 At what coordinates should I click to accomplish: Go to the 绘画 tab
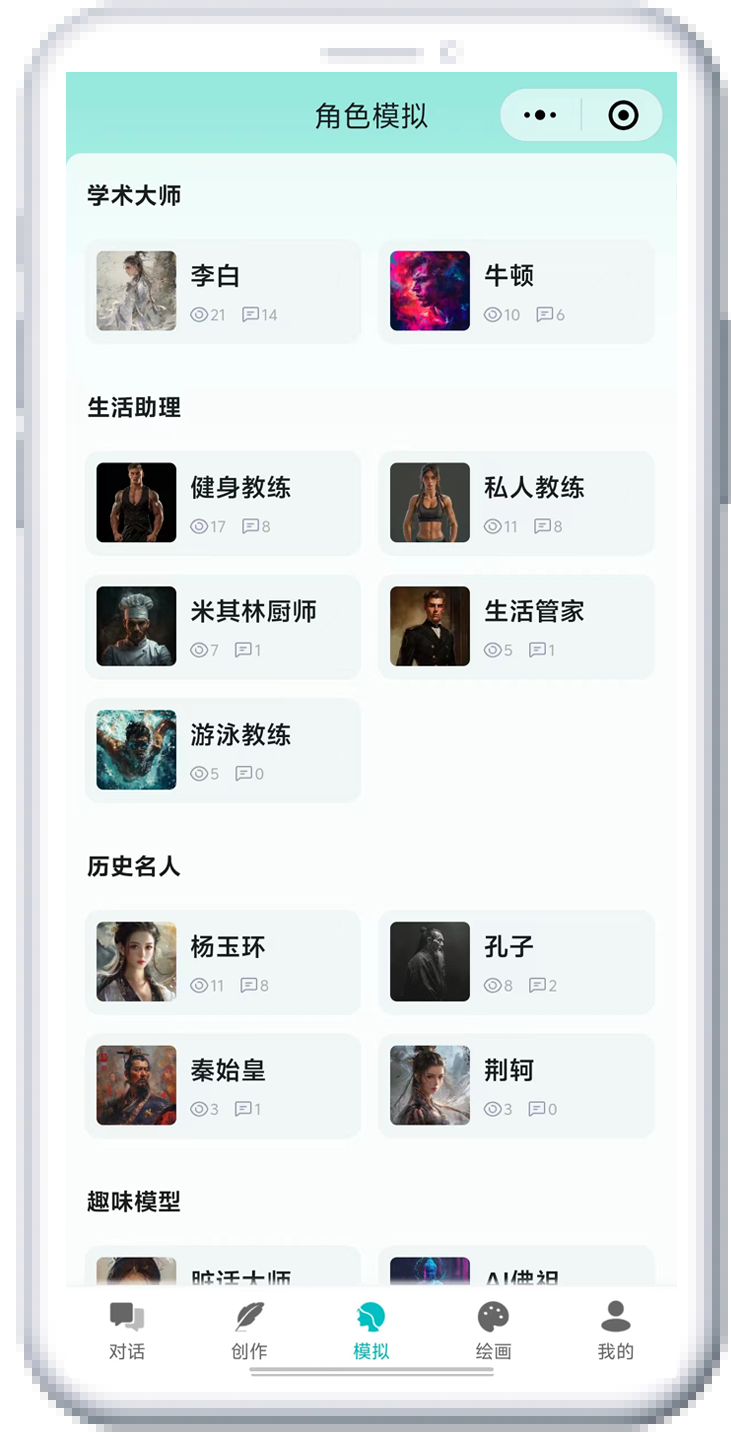[x=493, y=1331]
